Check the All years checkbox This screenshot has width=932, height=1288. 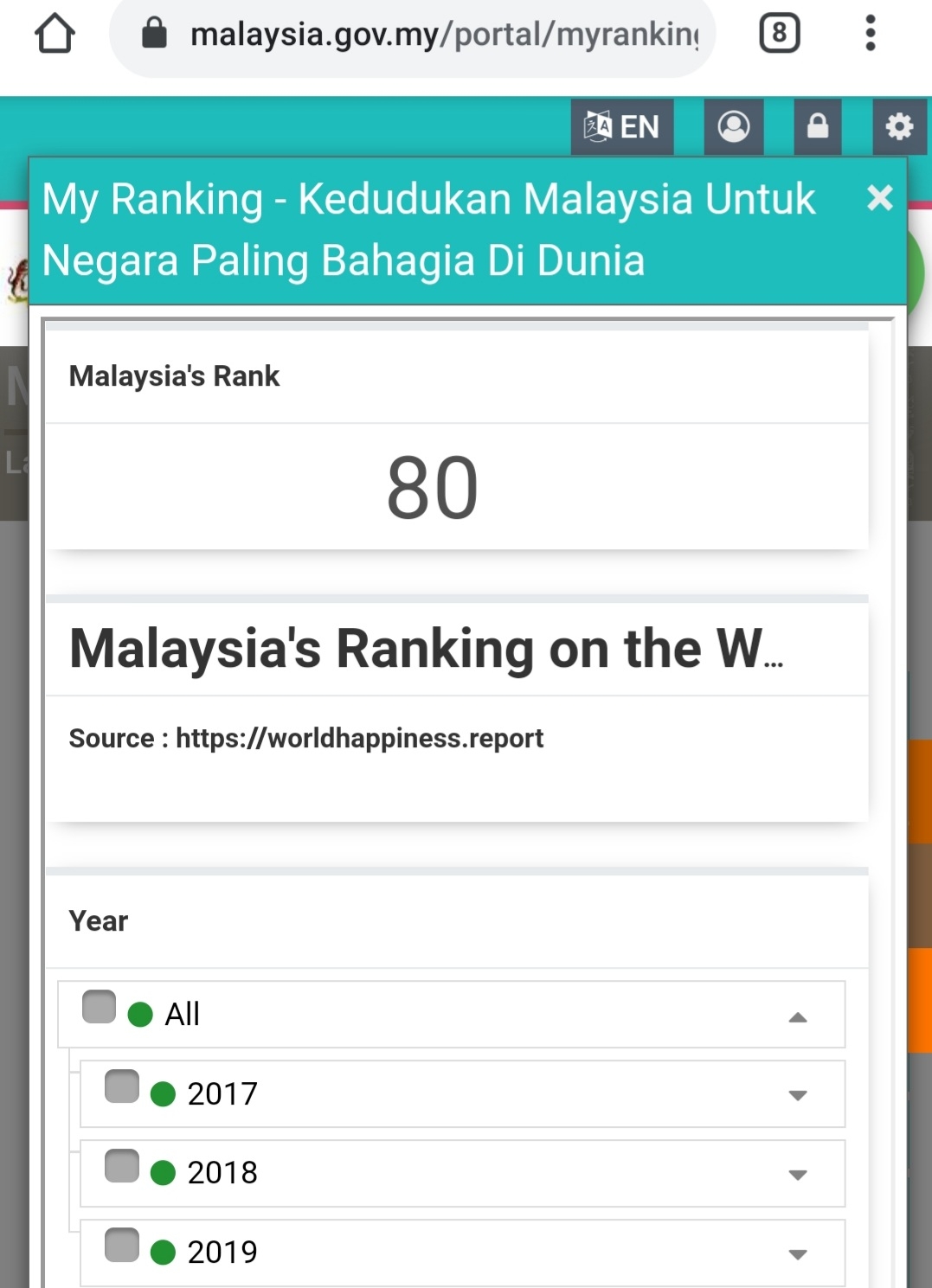click(100, 1007)
